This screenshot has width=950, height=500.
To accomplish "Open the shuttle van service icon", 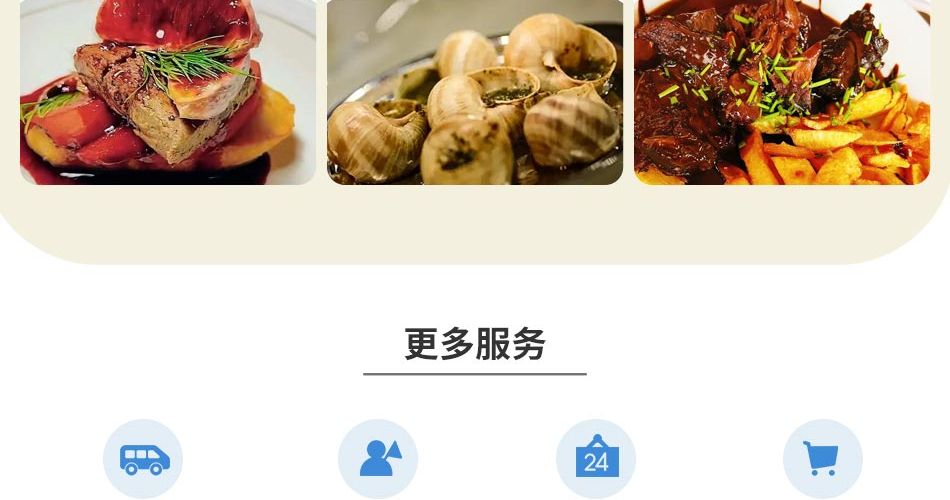I will [x=143, y=459].
